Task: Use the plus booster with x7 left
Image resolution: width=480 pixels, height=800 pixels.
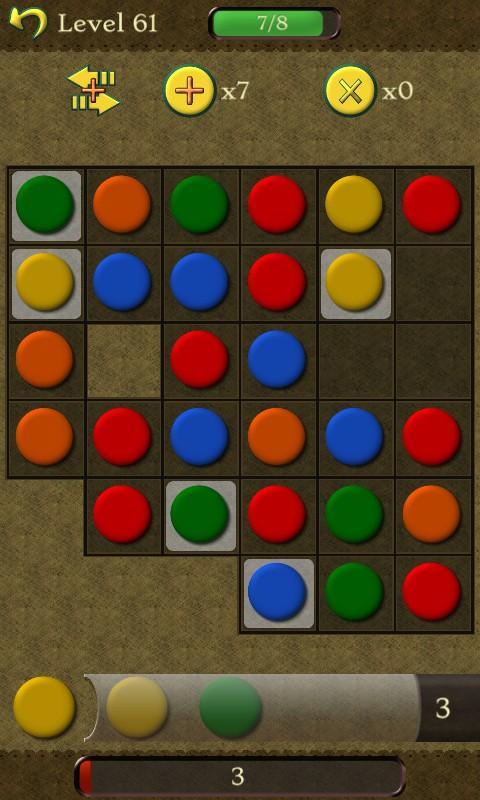Action: (x=189, y=91)
